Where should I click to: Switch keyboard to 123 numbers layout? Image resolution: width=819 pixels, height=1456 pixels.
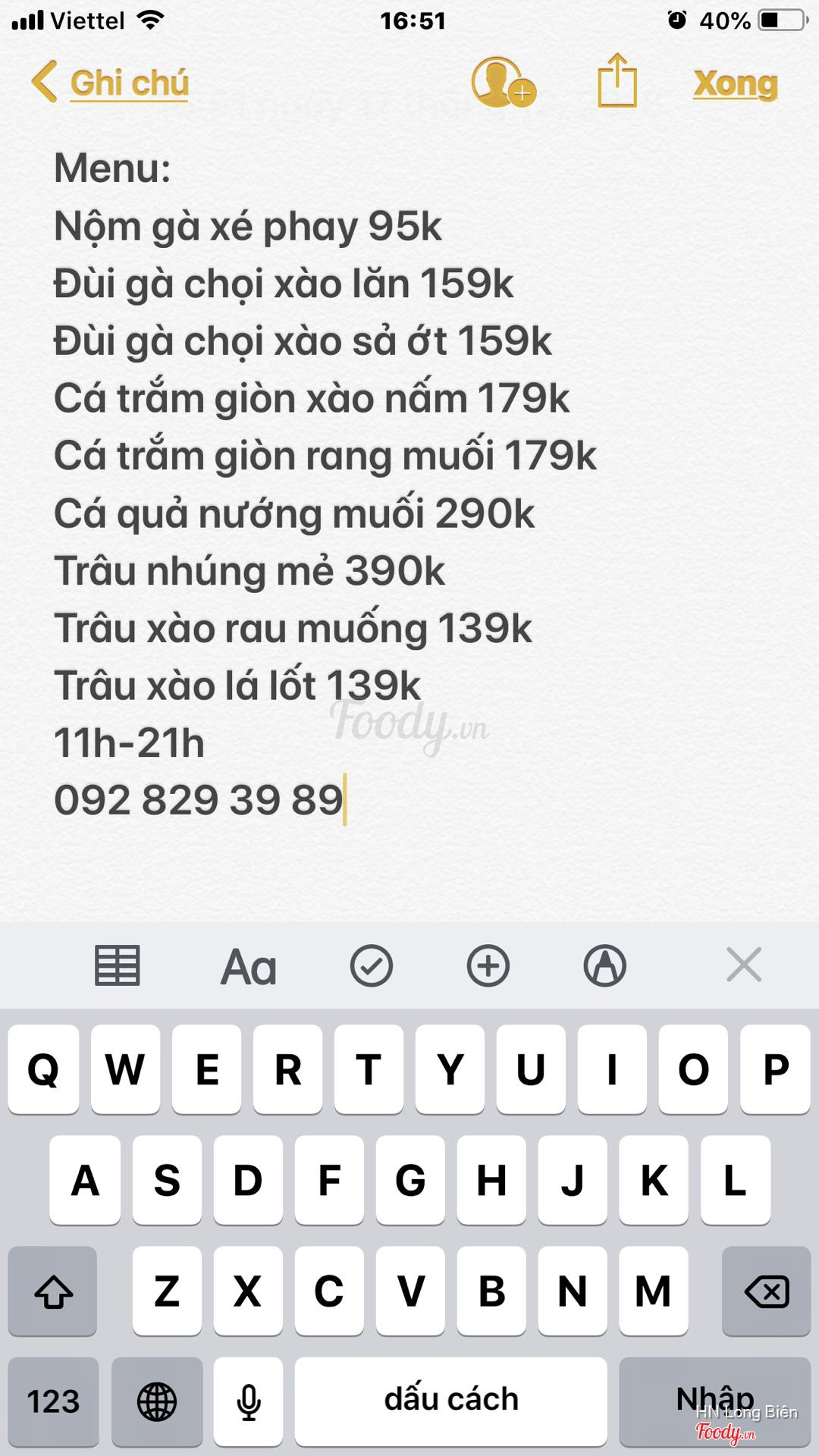[x=53, y=1401]
